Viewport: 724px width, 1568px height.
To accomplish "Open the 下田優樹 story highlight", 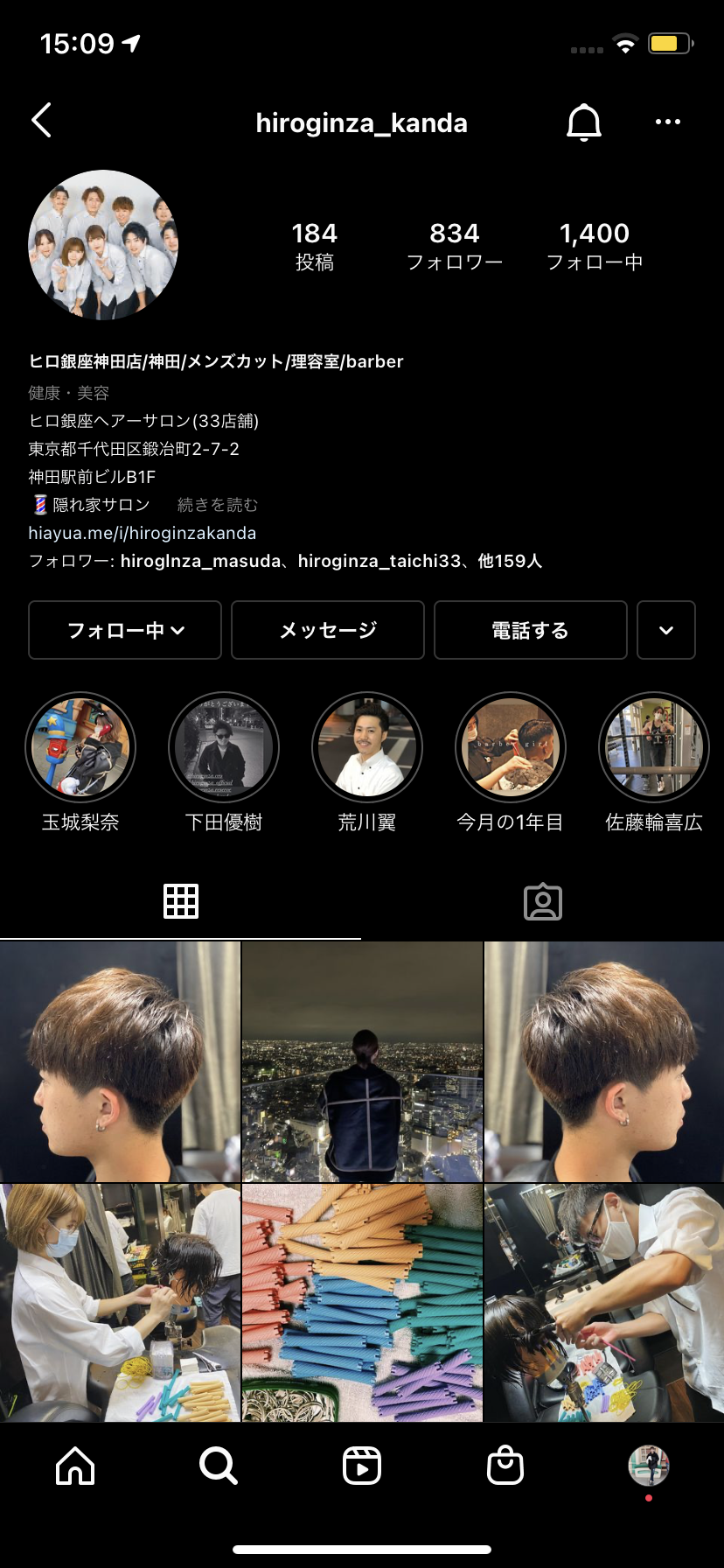I will click(x=224, y=748).
